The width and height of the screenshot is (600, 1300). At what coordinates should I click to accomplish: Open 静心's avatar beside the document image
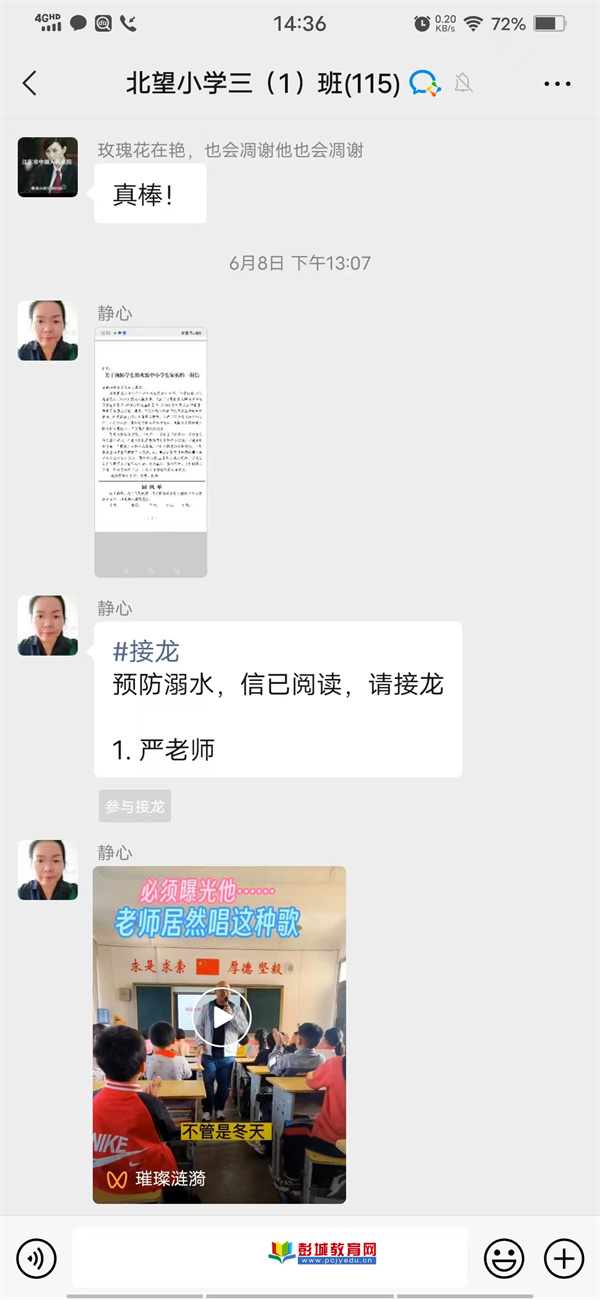click(x=47, y=331)
